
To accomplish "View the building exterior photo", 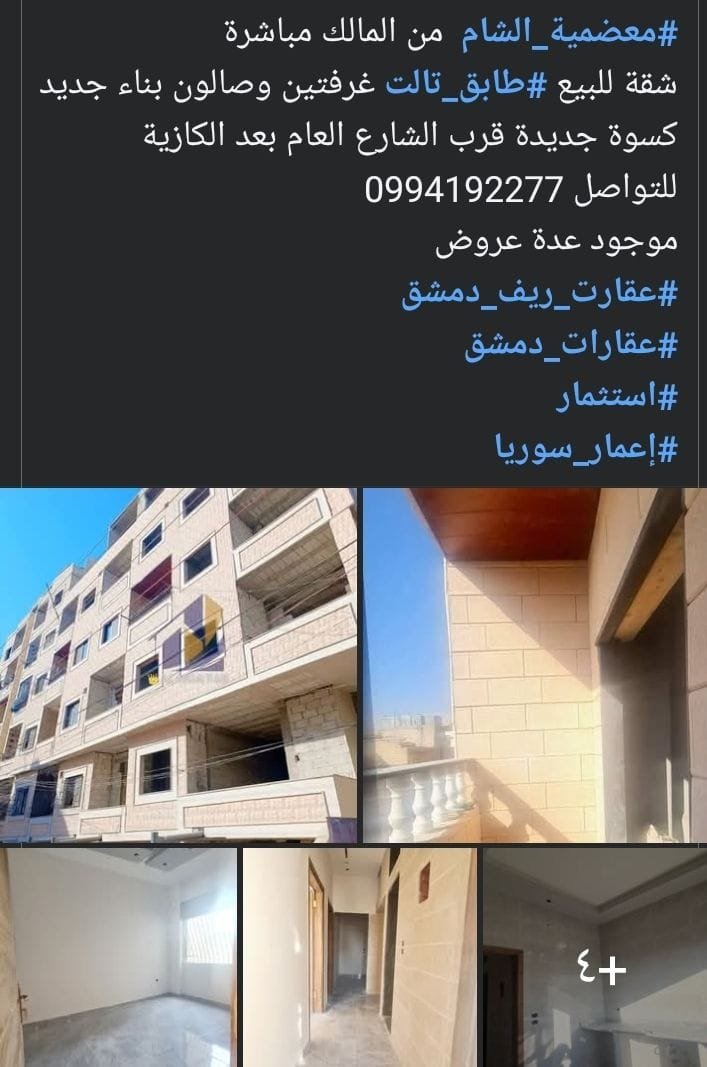I will coord(178,665).
